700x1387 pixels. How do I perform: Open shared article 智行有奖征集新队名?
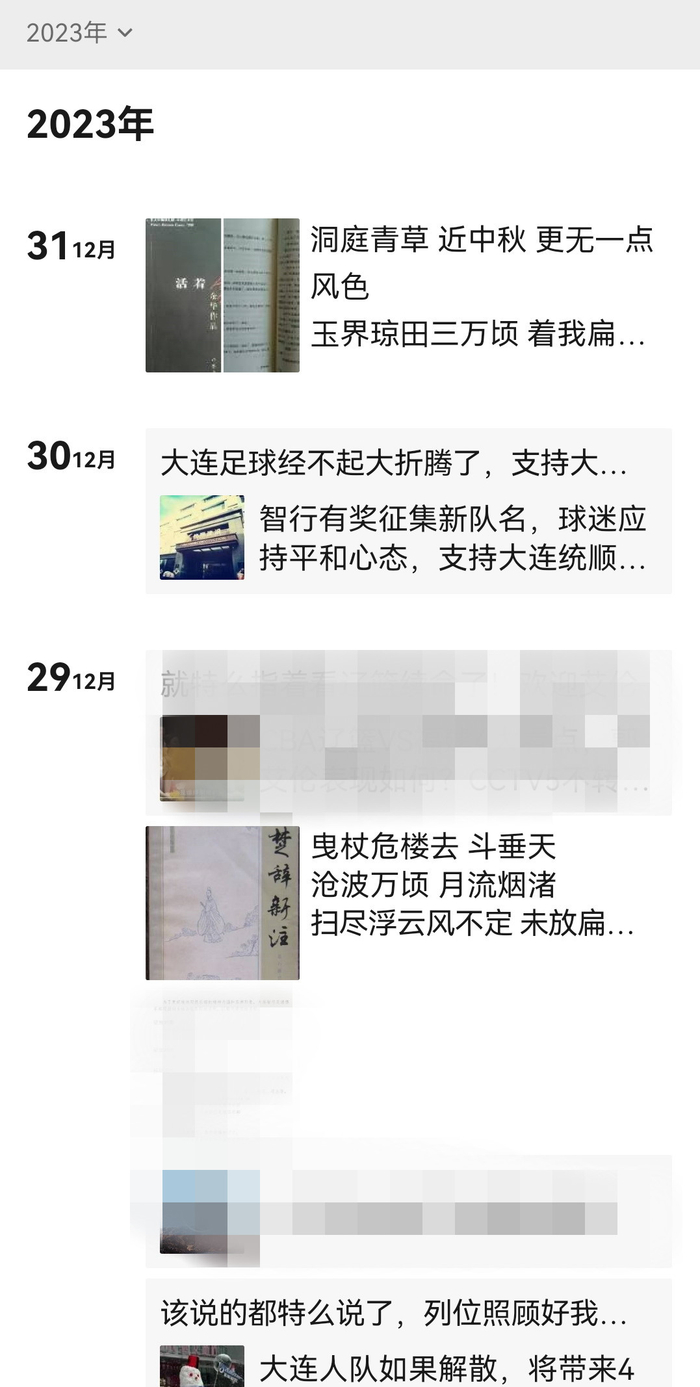(452, 538)
